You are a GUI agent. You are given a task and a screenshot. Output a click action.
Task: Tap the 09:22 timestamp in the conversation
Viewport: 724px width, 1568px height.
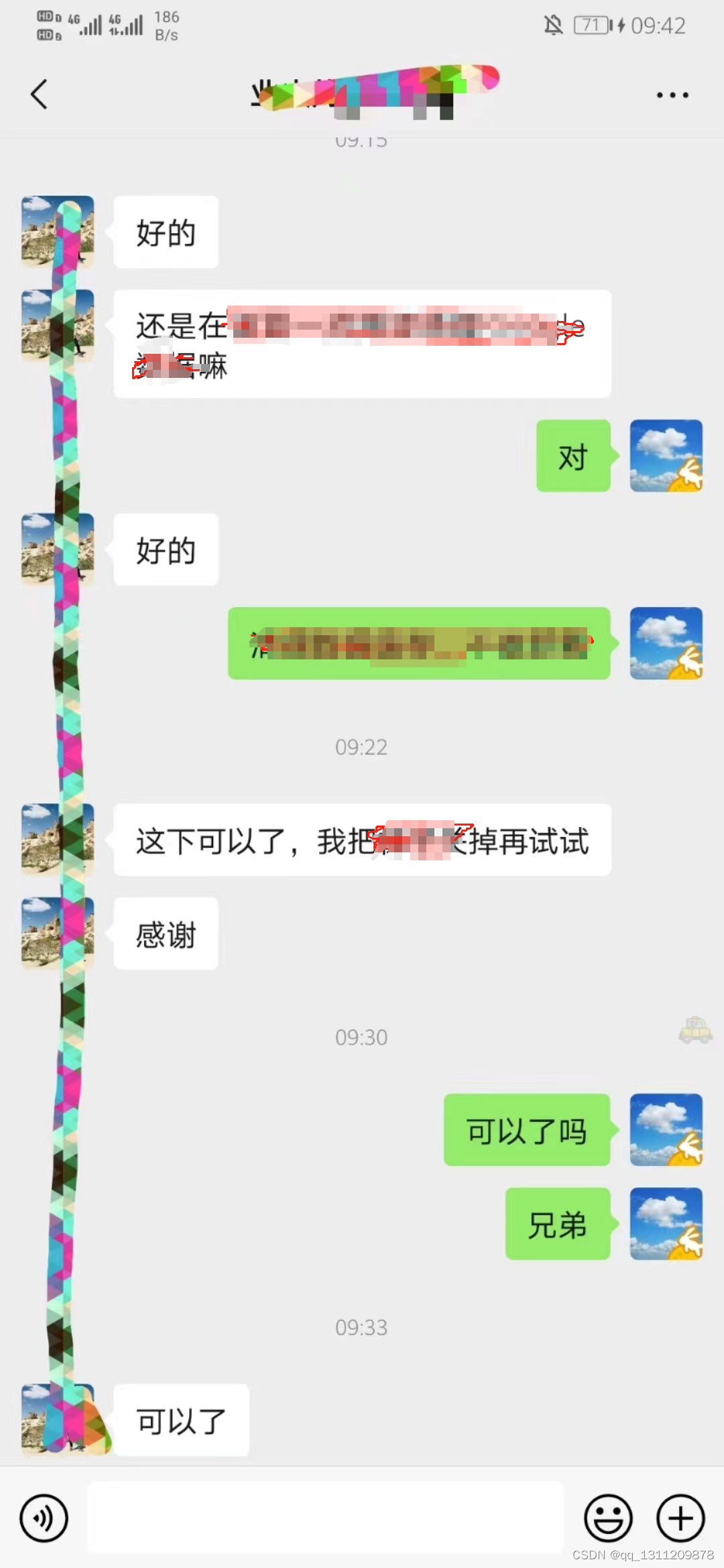point(361,746)
